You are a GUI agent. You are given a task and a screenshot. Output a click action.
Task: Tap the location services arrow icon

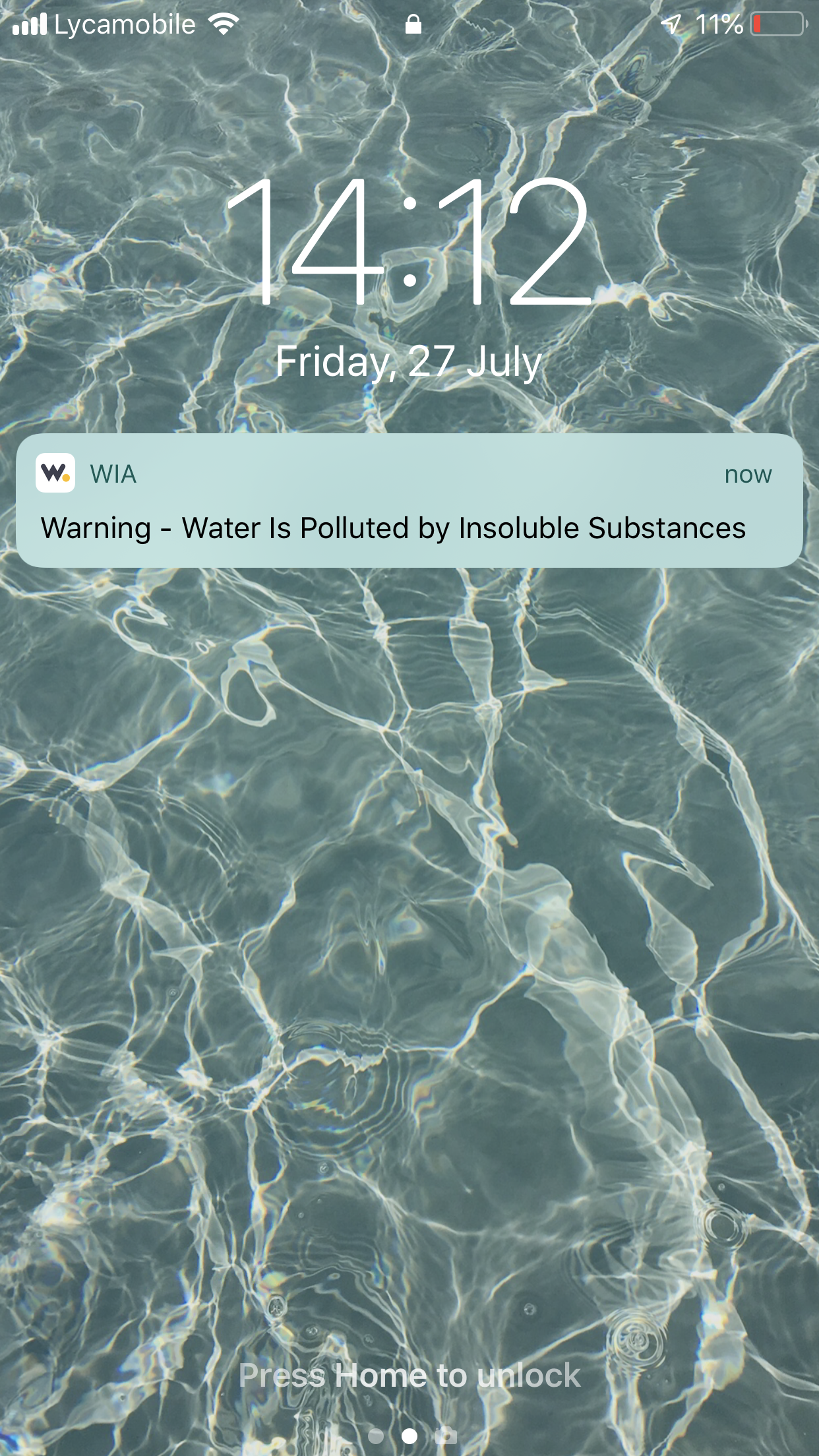tap(669, 23)
